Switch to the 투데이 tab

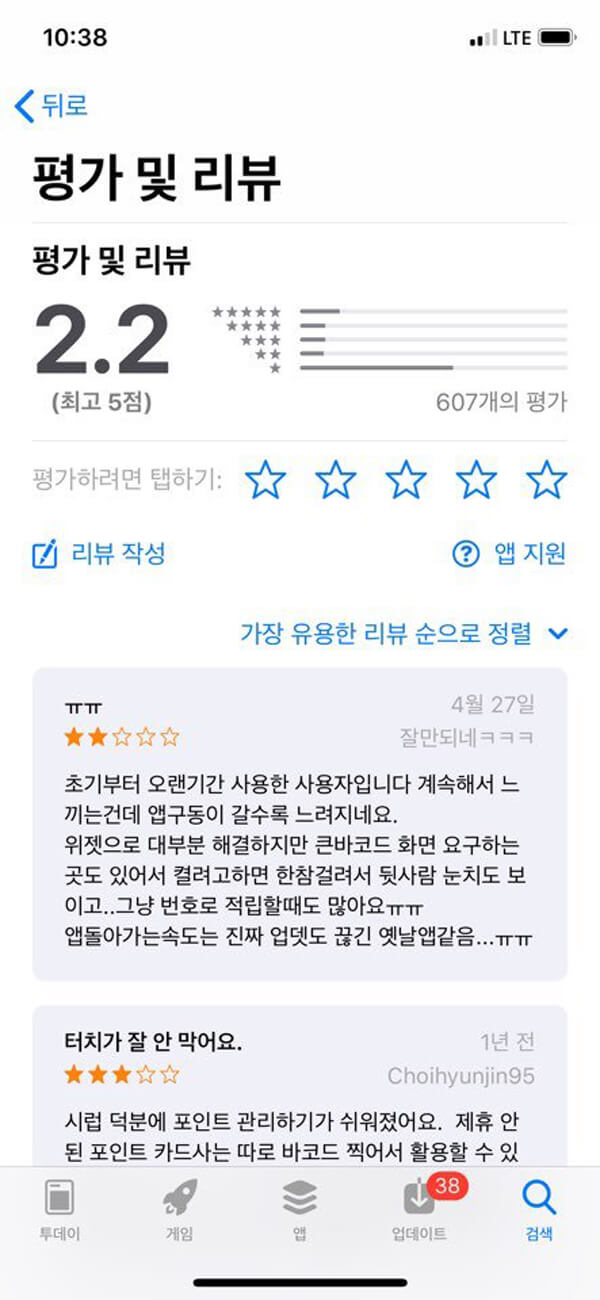(59, 1208)
